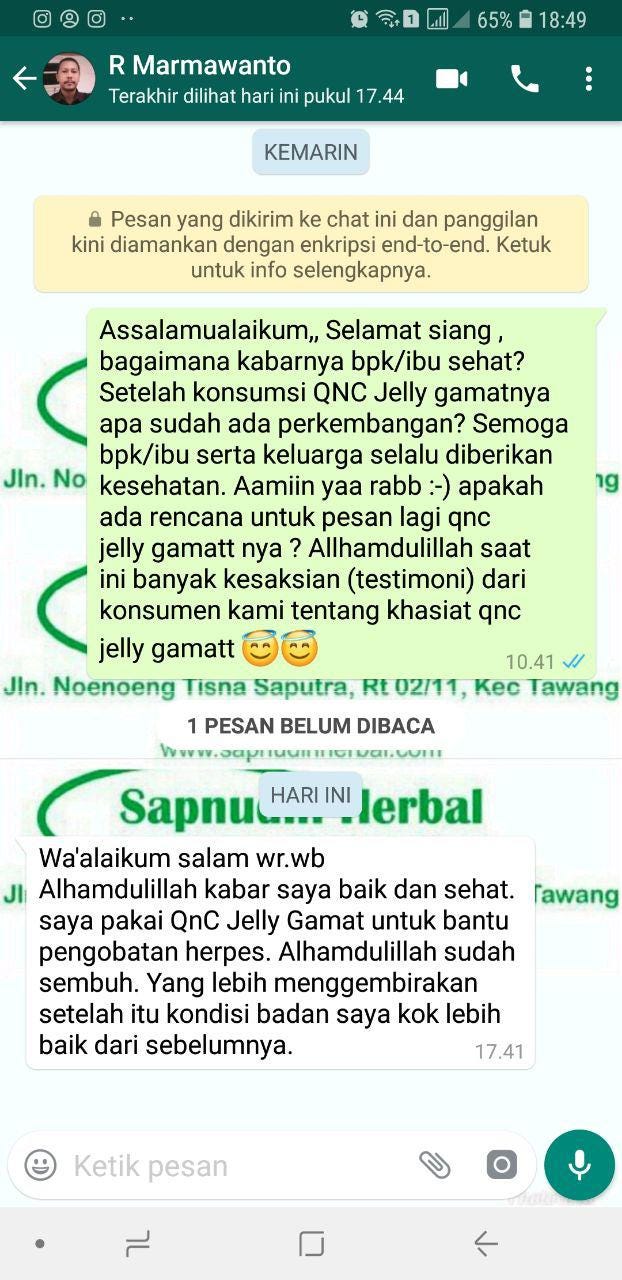Attach a file with the paperclip
The width and height of the screenshot is (622, 1280).
pyautogui.click(x=434, y=1165)
